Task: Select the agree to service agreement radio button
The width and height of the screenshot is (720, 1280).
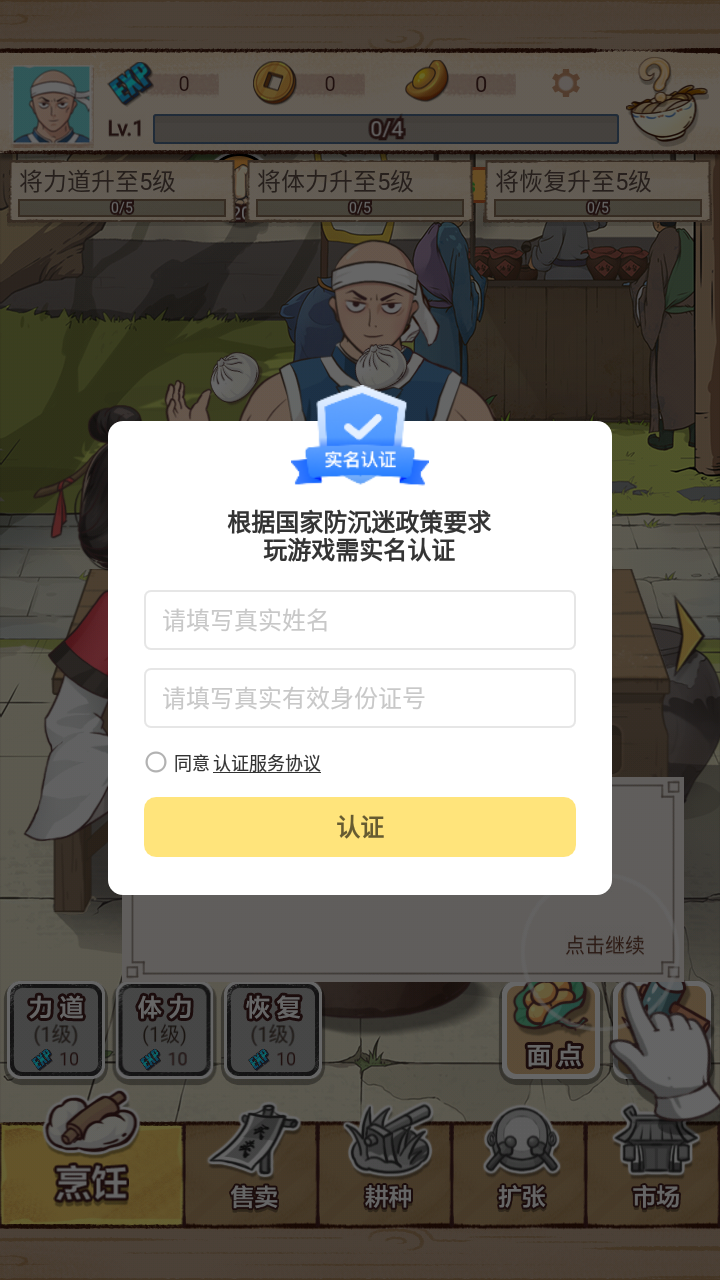Action: [156, 762]
